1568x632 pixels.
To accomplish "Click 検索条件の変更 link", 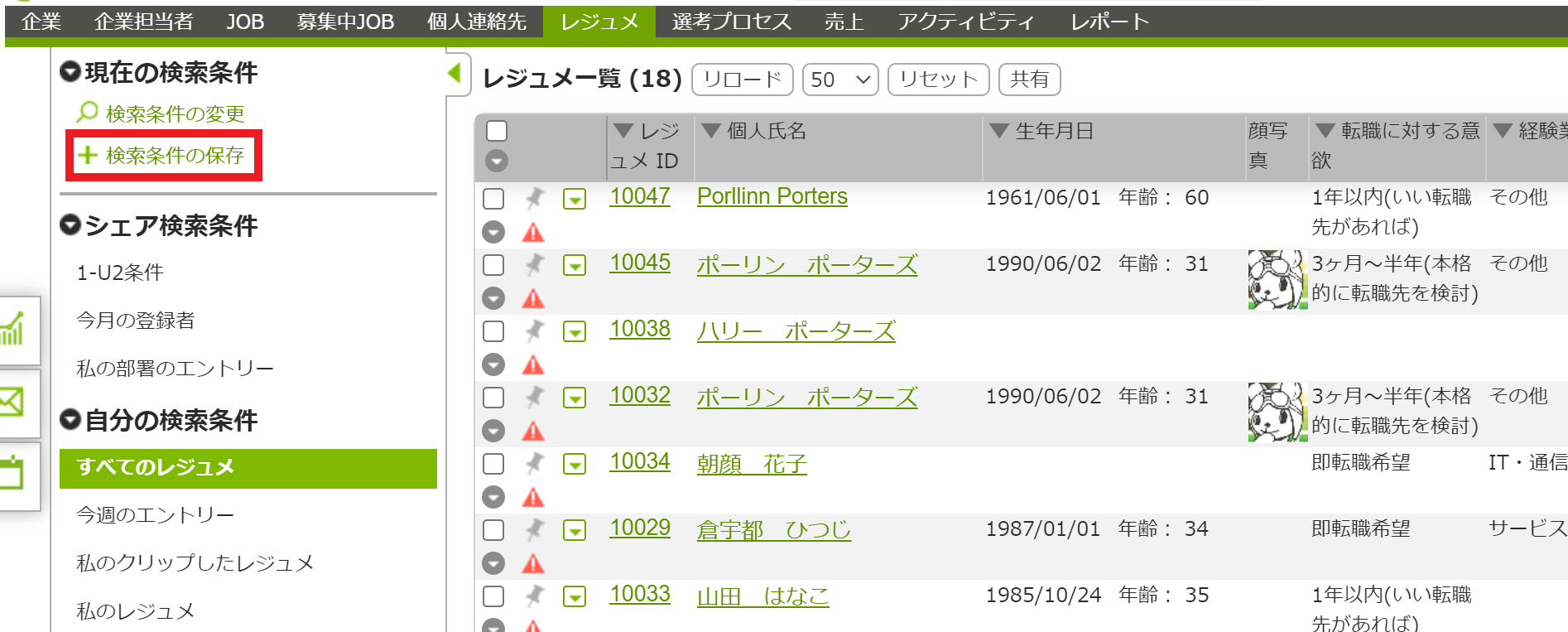I will point(175,113).
